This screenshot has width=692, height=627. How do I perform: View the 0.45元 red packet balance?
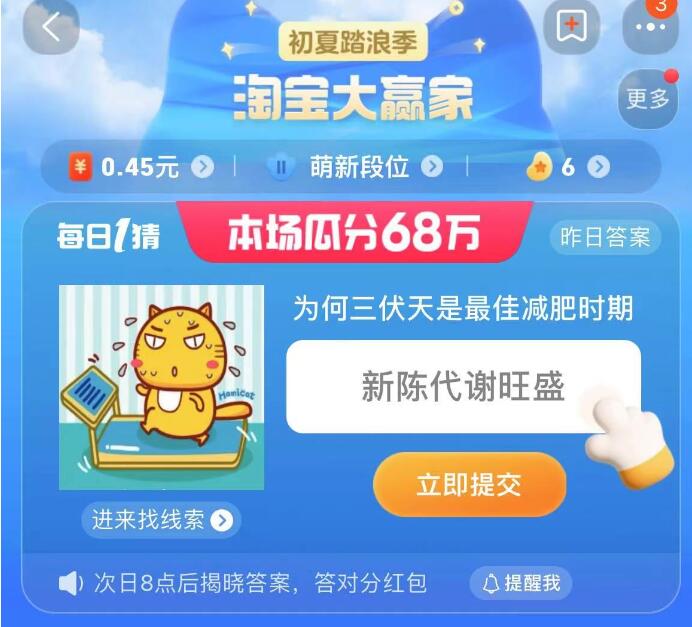[x=141, y=167]
